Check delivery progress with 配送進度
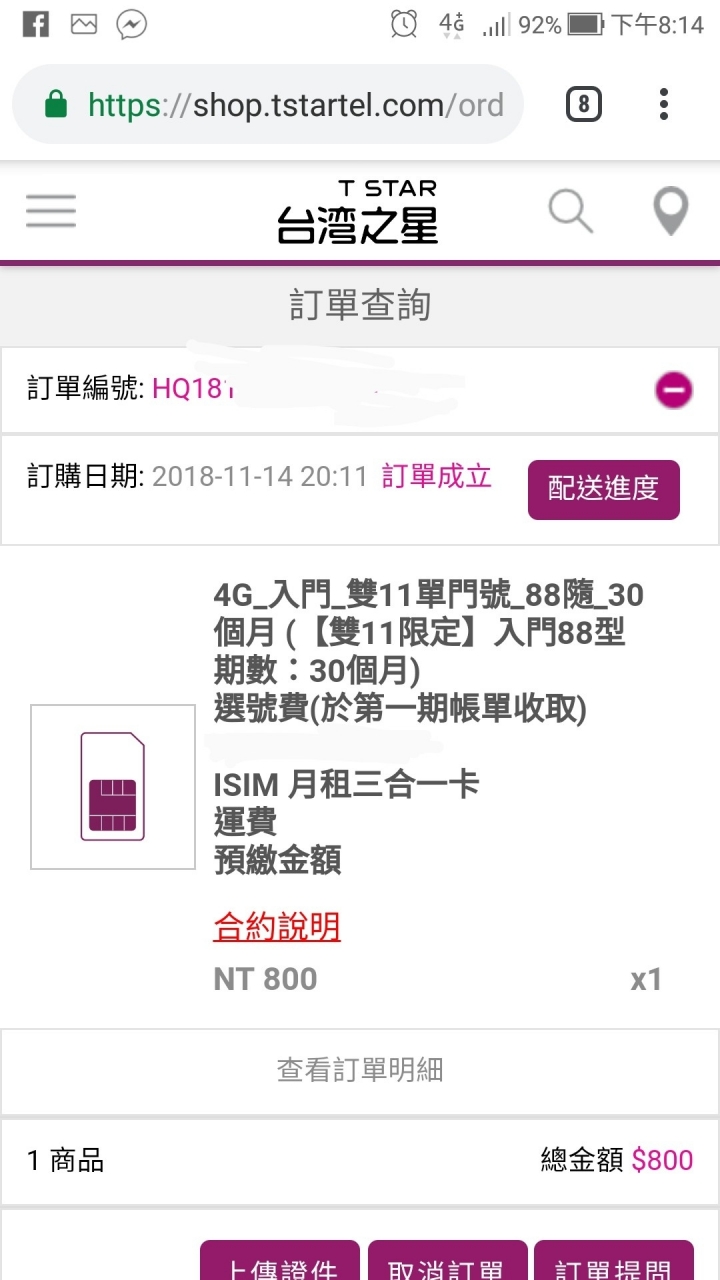The height and width of the screenshot is (1280, 720). point(603,489)
